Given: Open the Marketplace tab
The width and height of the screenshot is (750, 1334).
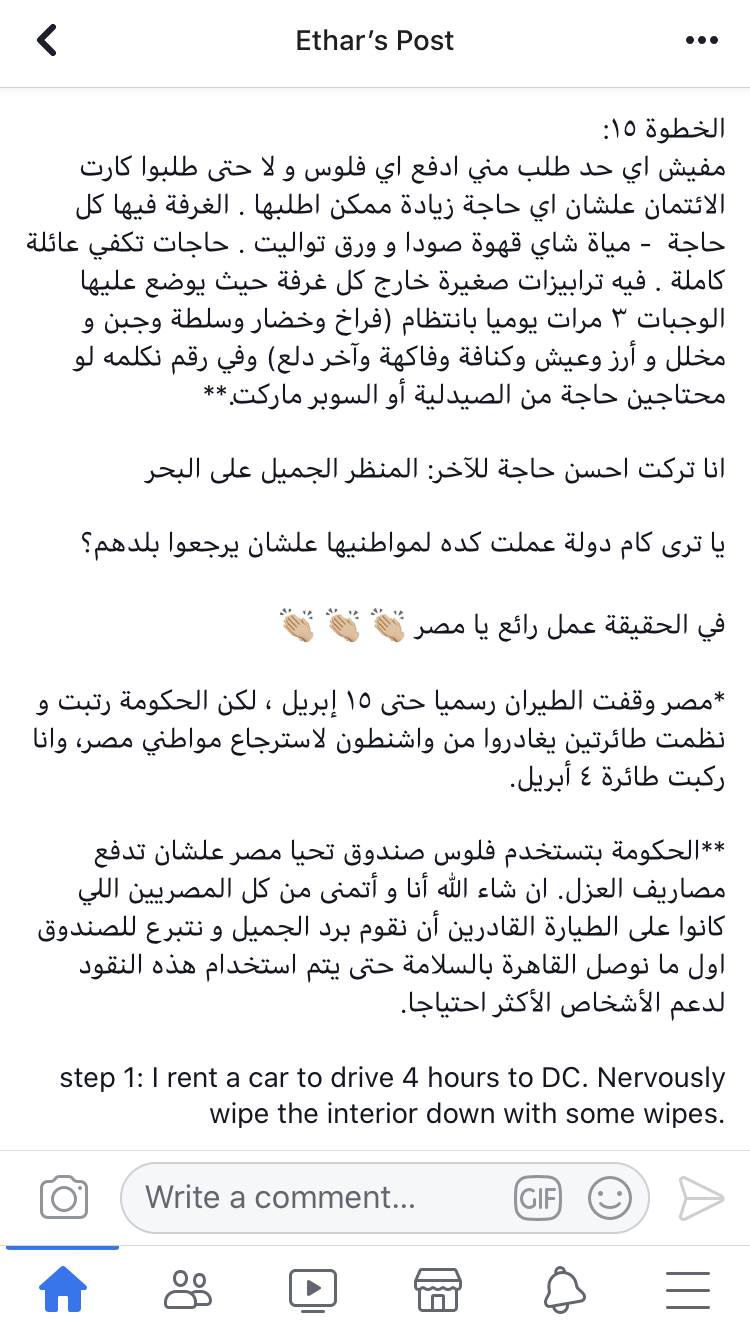Looking at the screenshot, I should [x=437, y=1290].
